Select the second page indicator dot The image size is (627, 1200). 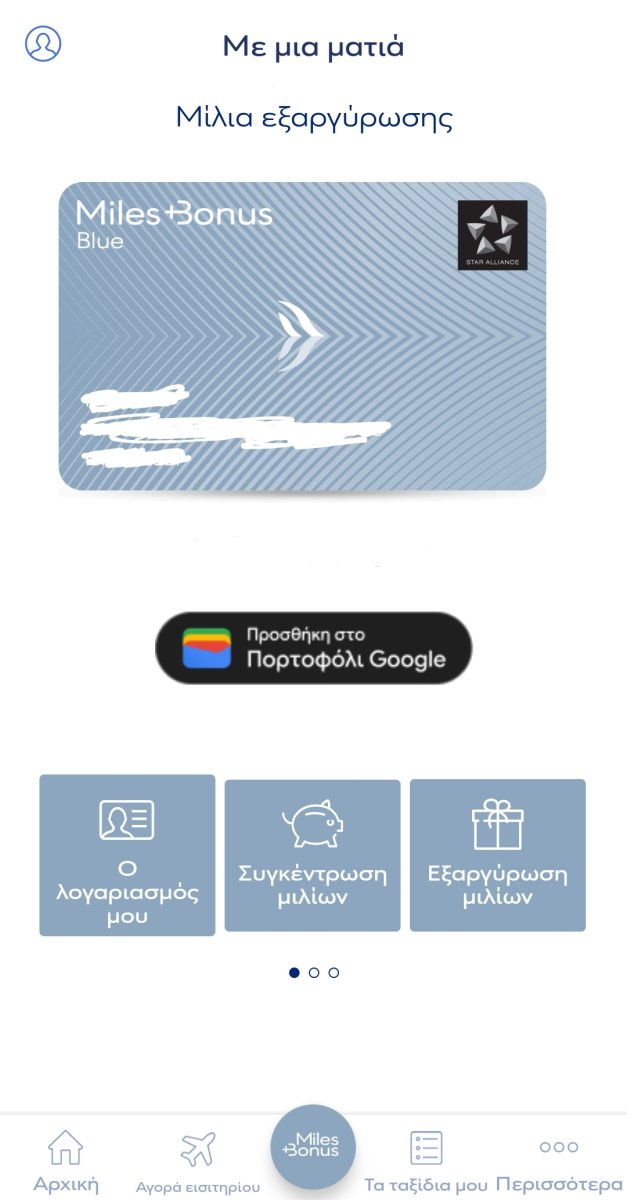(x=314, y=972)
